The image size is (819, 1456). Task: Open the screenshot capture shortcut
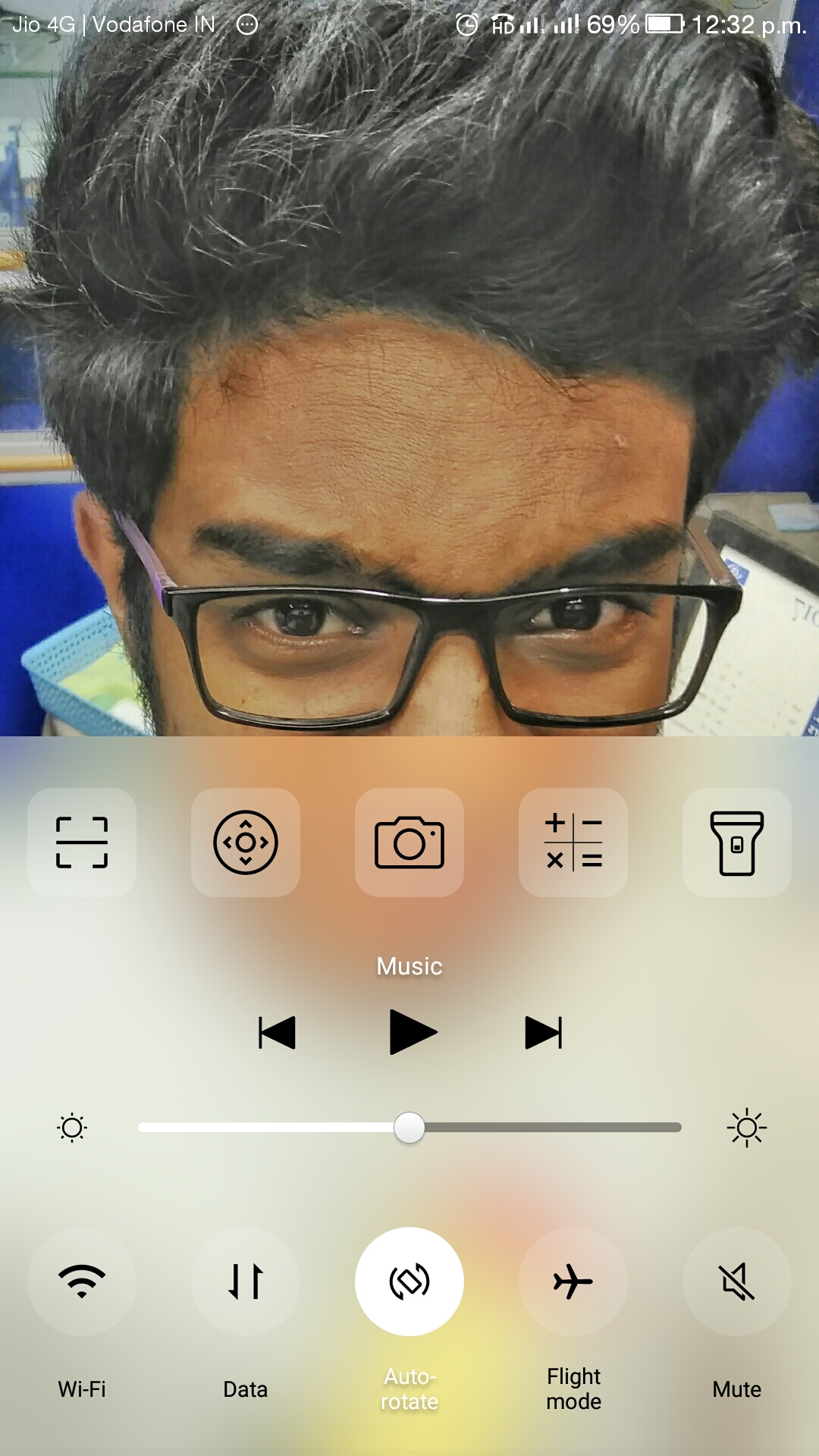point(82,843)
